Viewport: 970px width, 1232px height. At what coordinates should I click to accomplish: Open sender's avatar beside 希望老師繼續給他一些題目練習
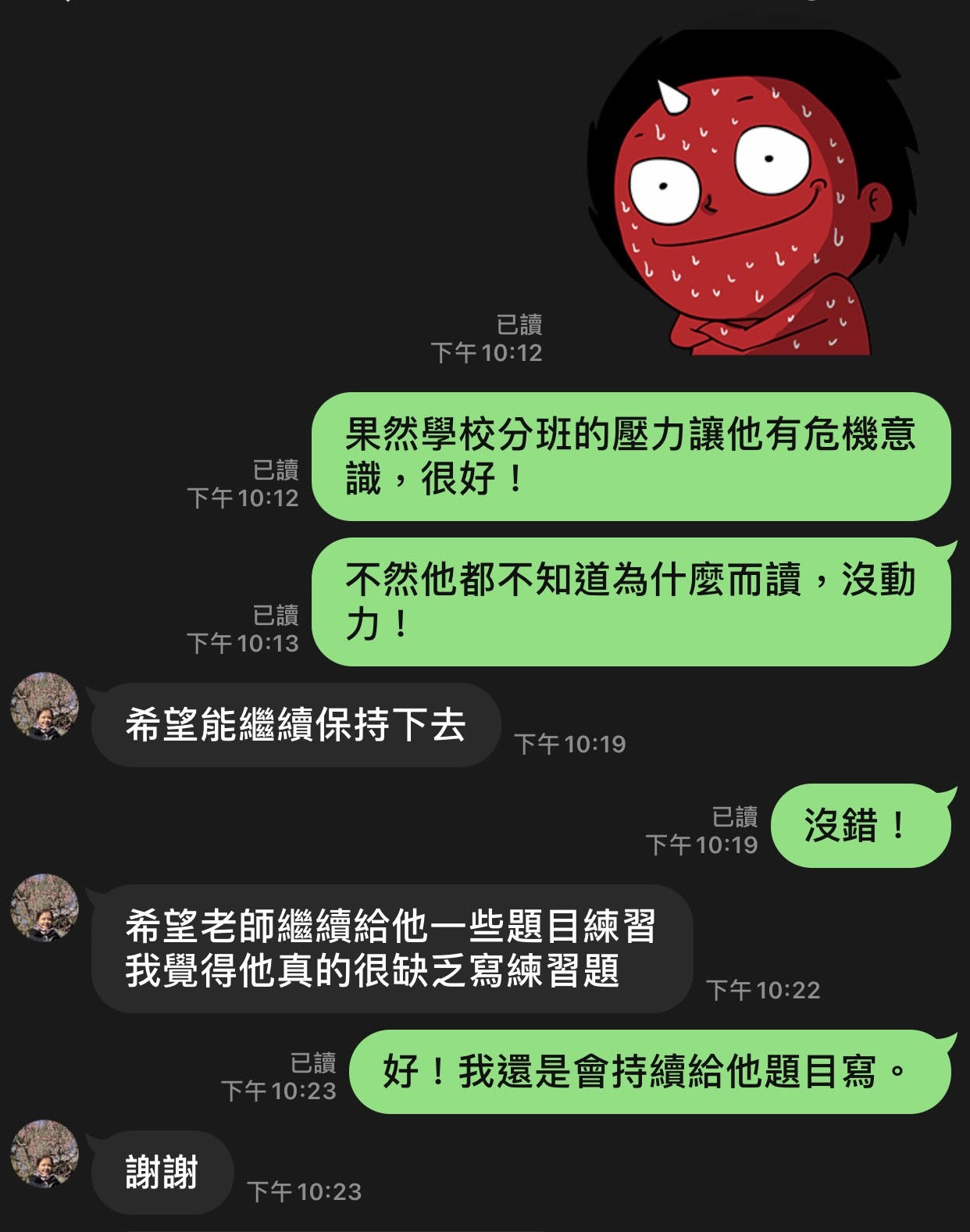[x=45, y=908]
